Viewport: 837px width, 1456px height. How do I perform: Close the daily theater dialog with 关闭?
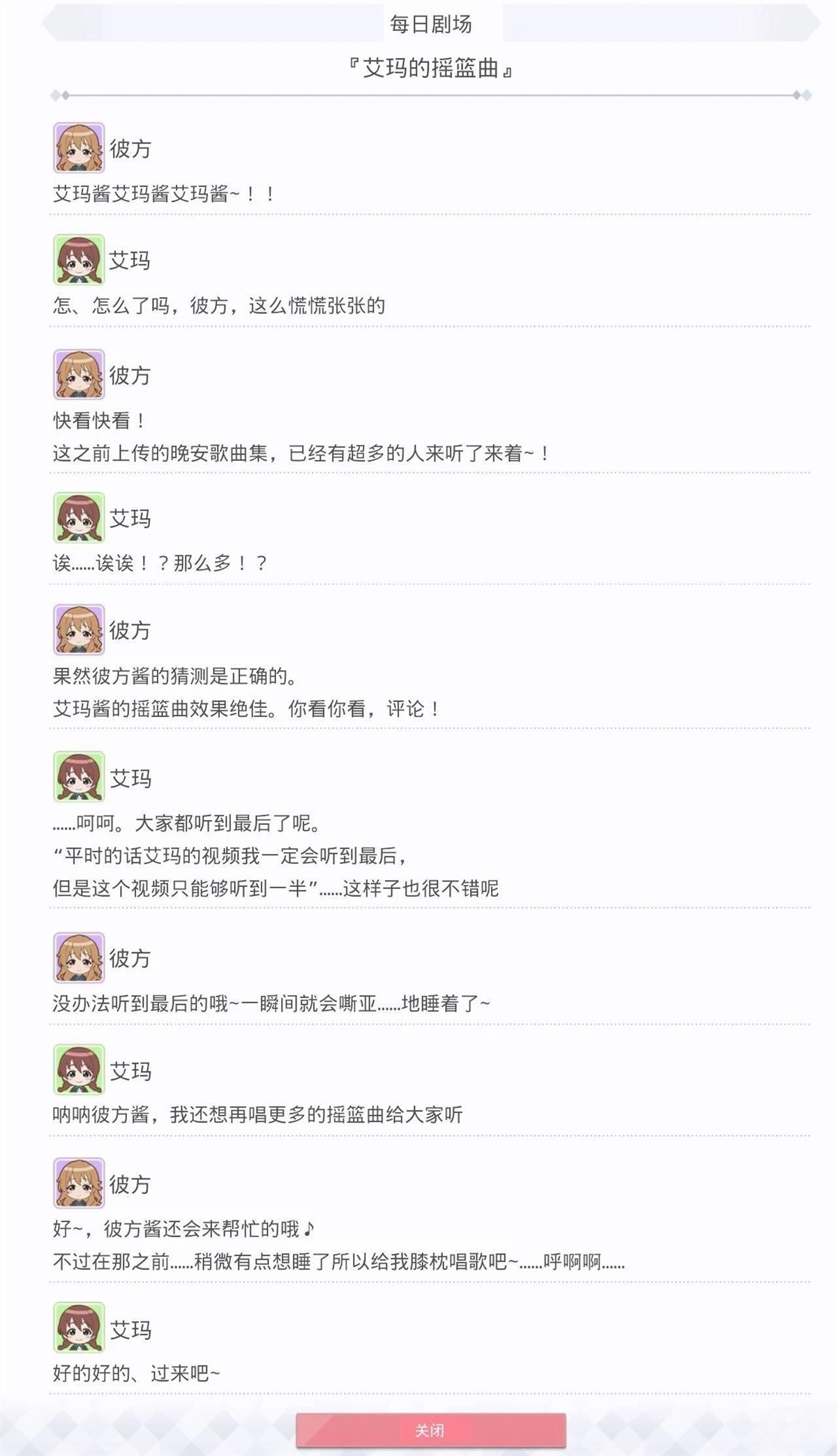[430, 1430]
